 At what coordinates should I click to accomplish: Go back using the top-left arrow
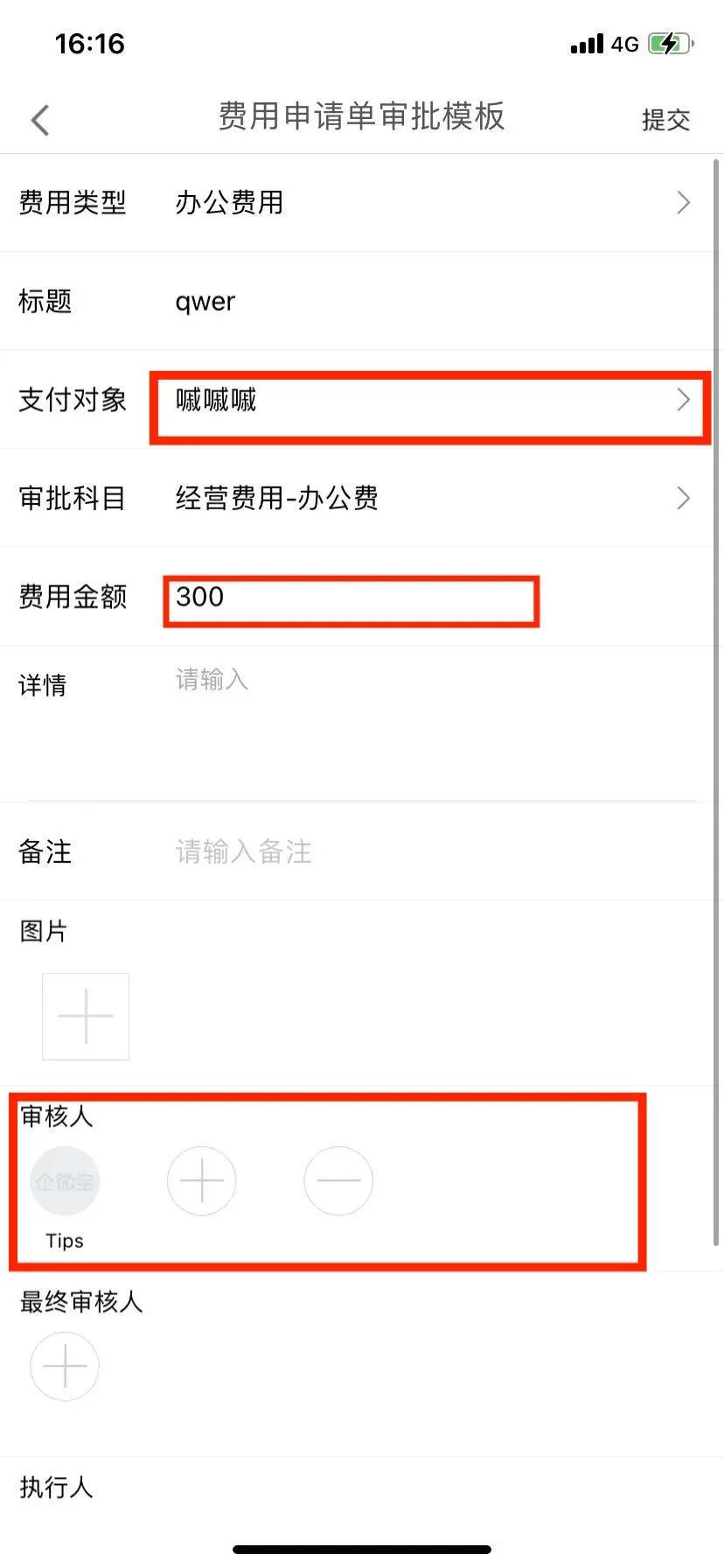point(40,120)
